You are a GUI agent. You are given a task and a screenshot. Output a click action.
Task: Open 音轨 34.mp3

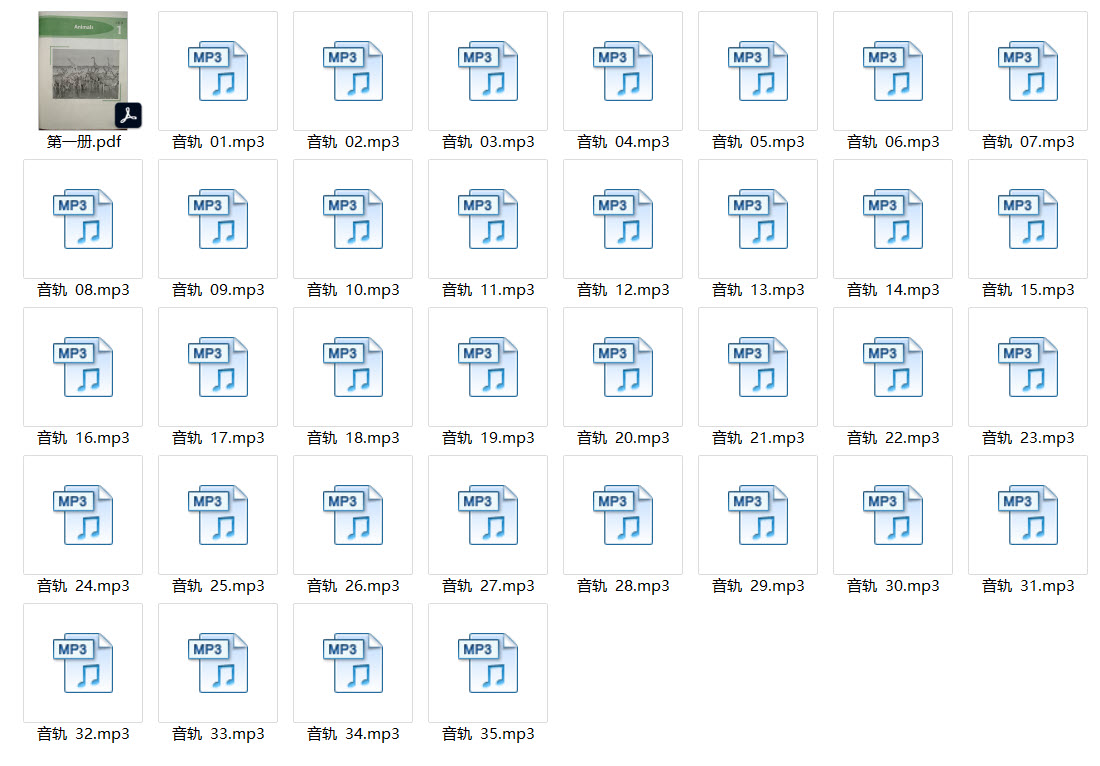[353, 663]
